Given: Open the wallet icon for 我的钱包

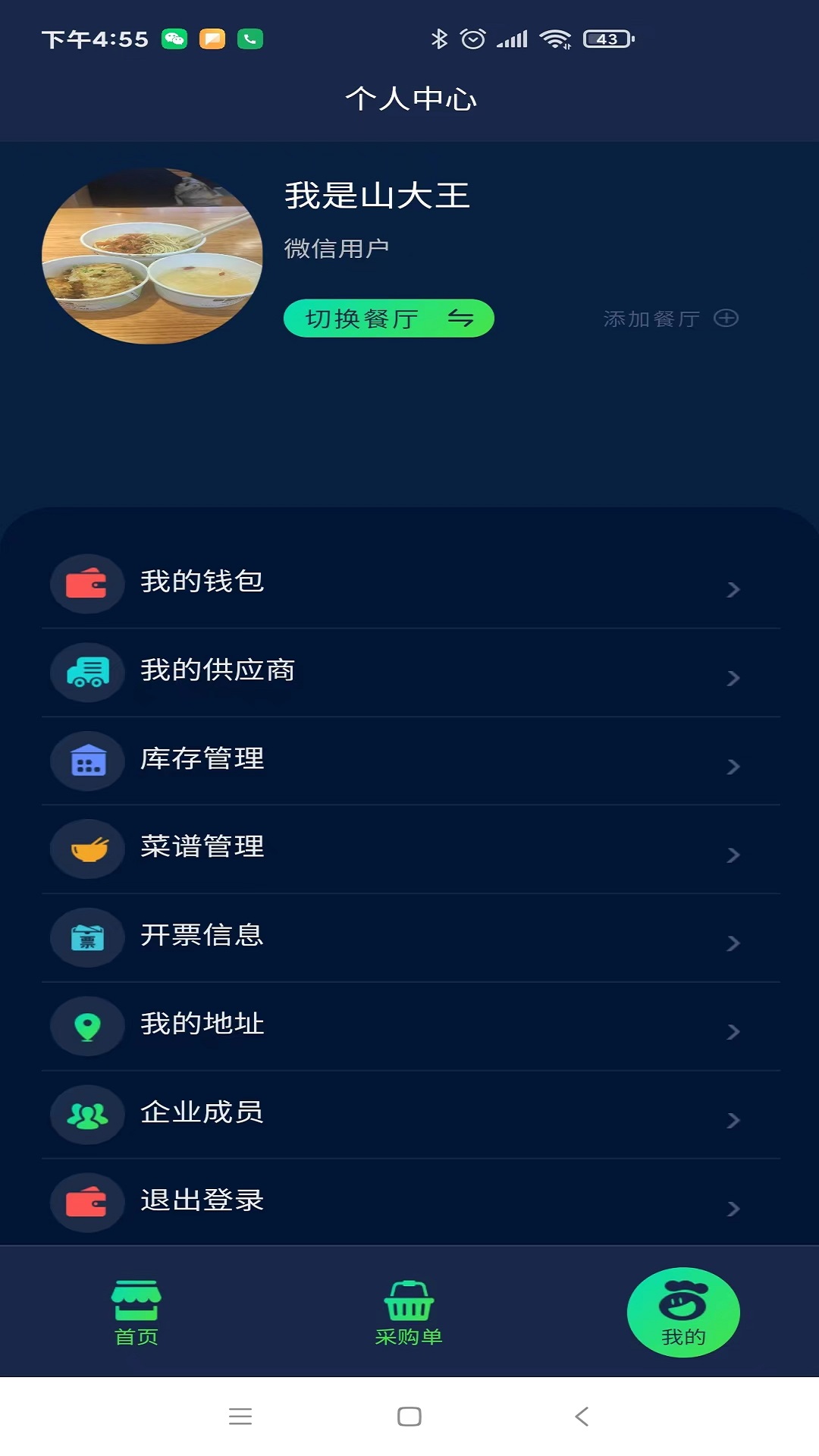Looking at the screenshot, I should (87, 584).
